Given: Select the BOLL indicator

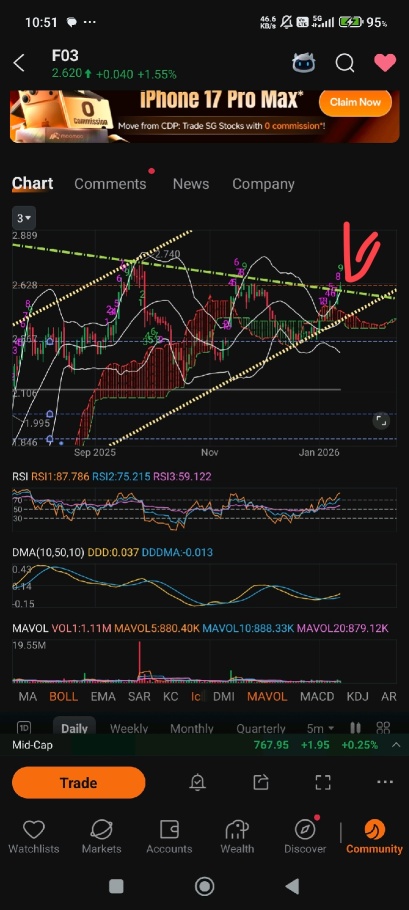Looking at the screenshot, I should tap(63, 696).
